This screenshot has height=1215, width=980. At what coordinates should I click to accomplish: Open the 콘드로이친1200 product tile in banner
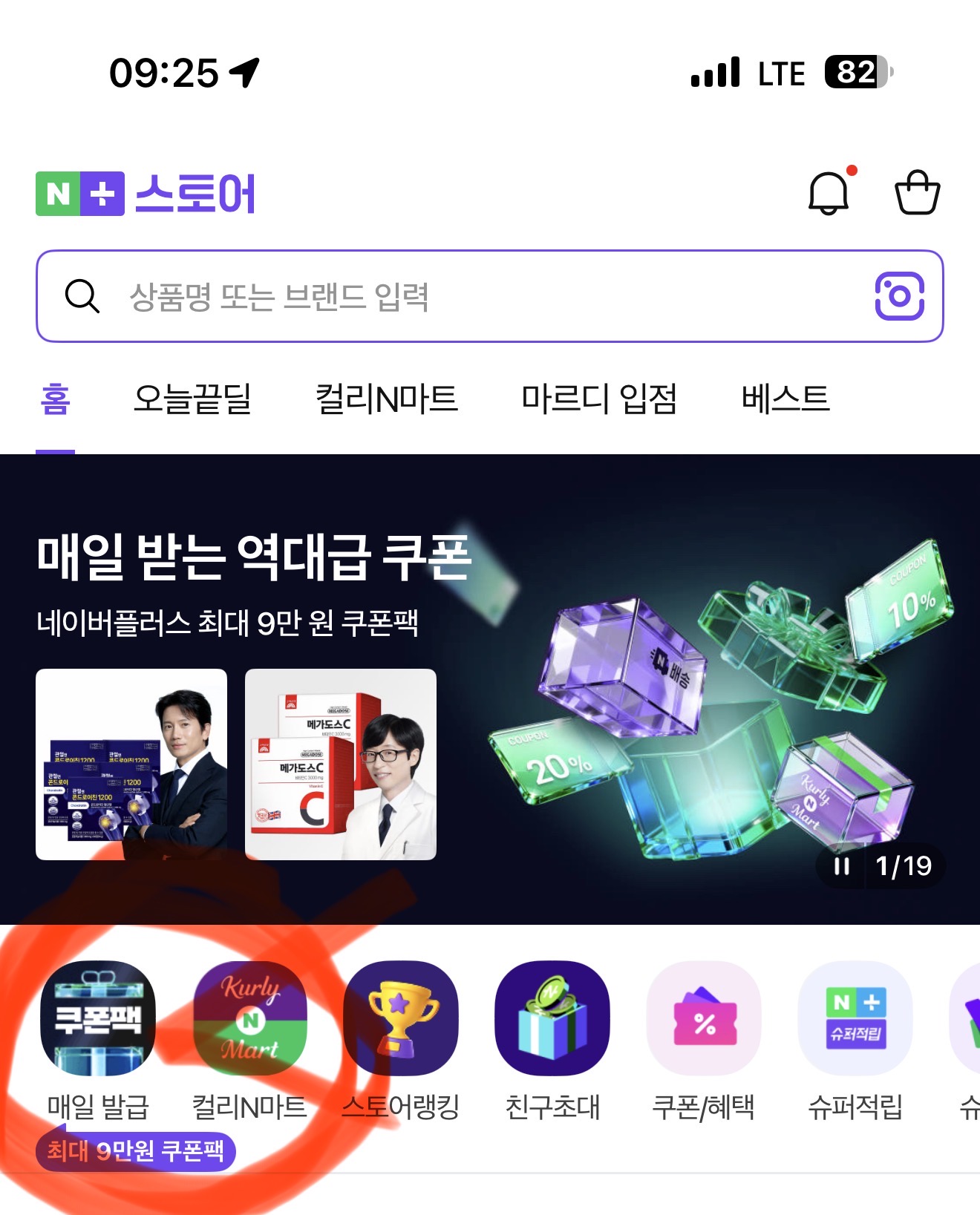[131, 764]
